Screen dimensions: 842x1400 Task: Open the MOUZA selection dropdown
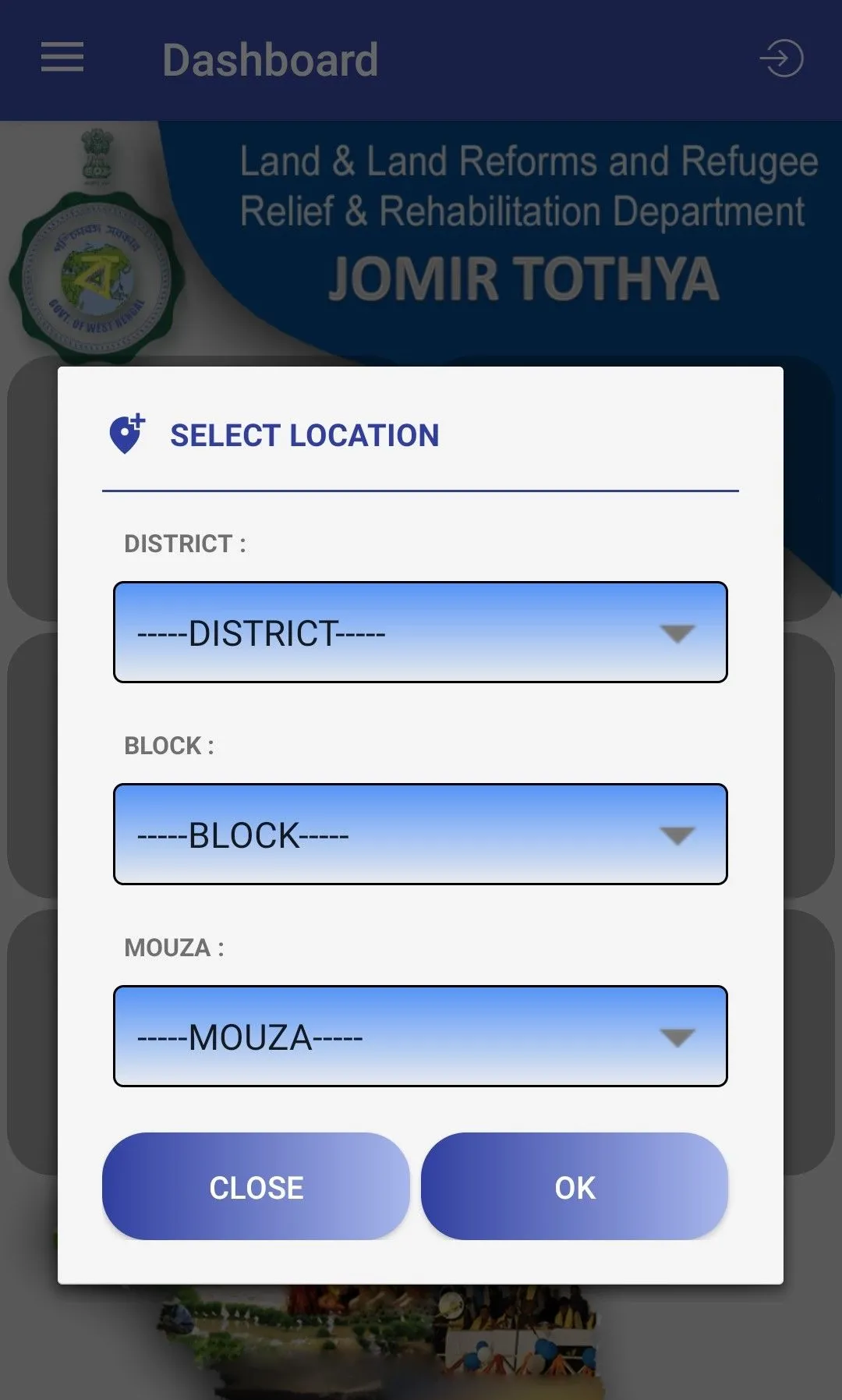tap(421, 1037)
